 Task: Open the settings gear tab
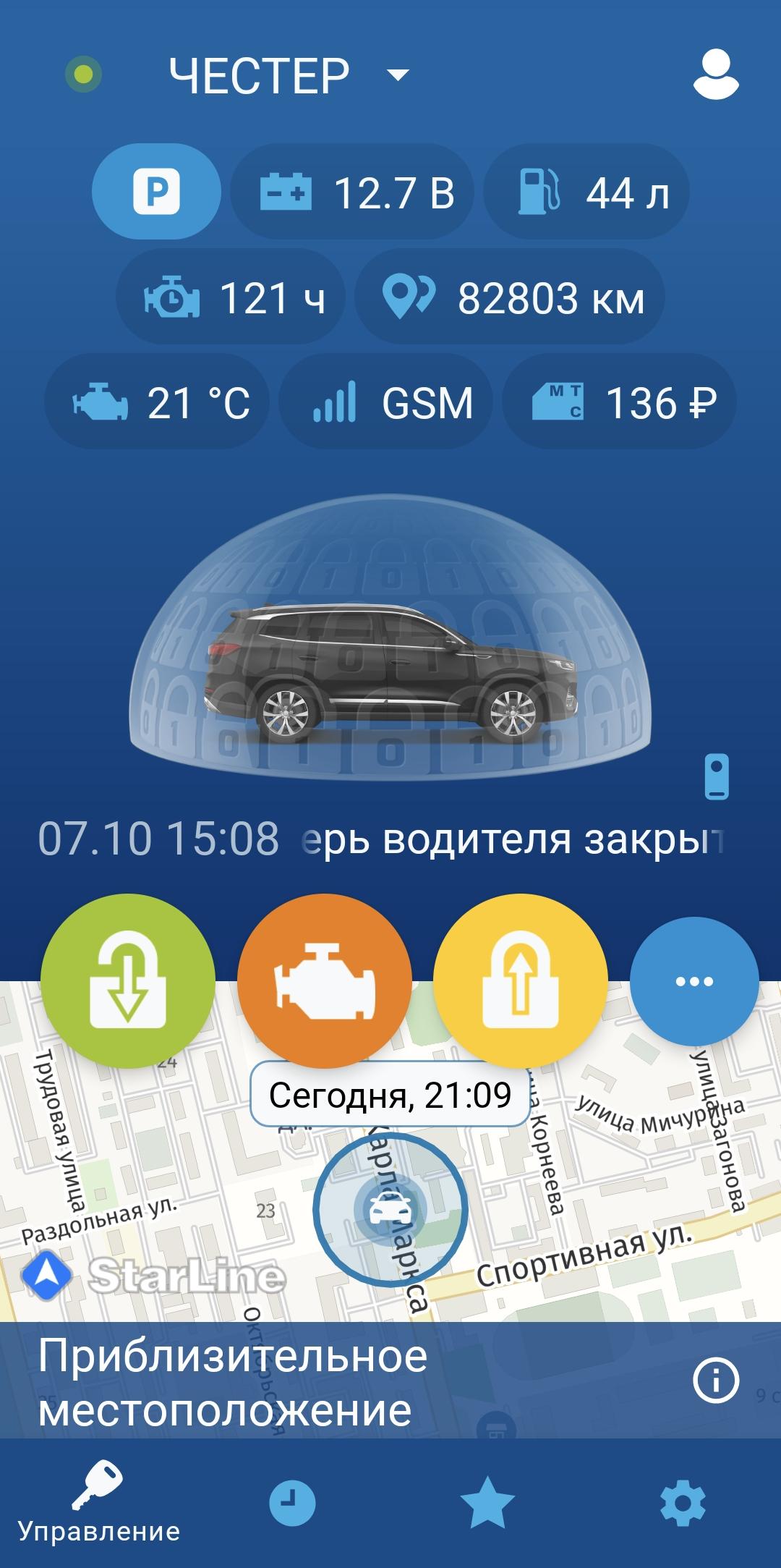coord(683,1503)
